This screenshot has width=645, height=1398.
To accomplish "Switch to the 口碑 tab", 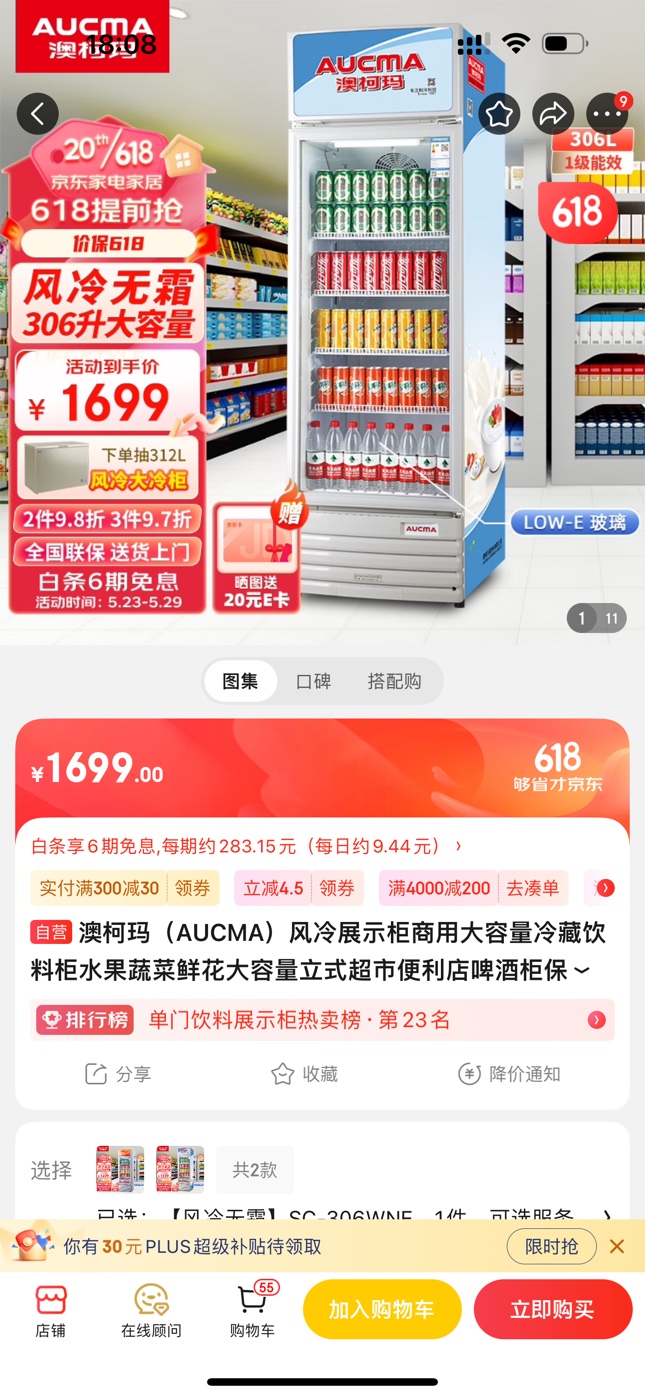I will 313,682.
